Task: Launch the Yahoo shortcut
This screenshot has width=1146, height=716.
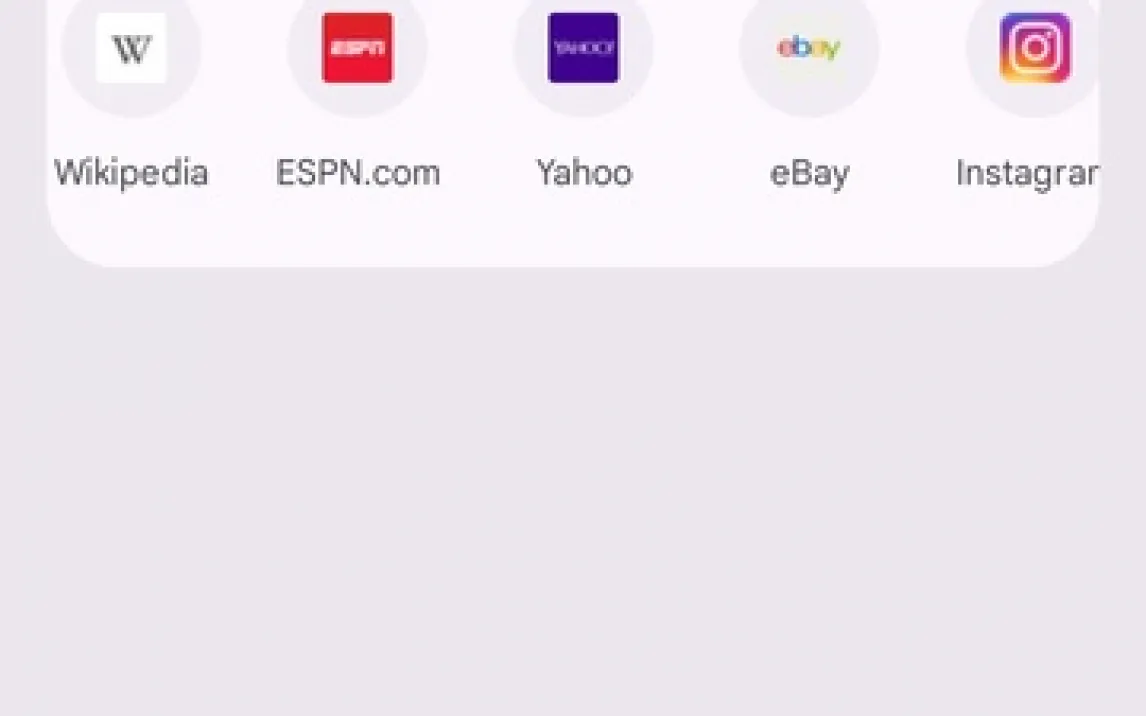Action: [583, 50]
